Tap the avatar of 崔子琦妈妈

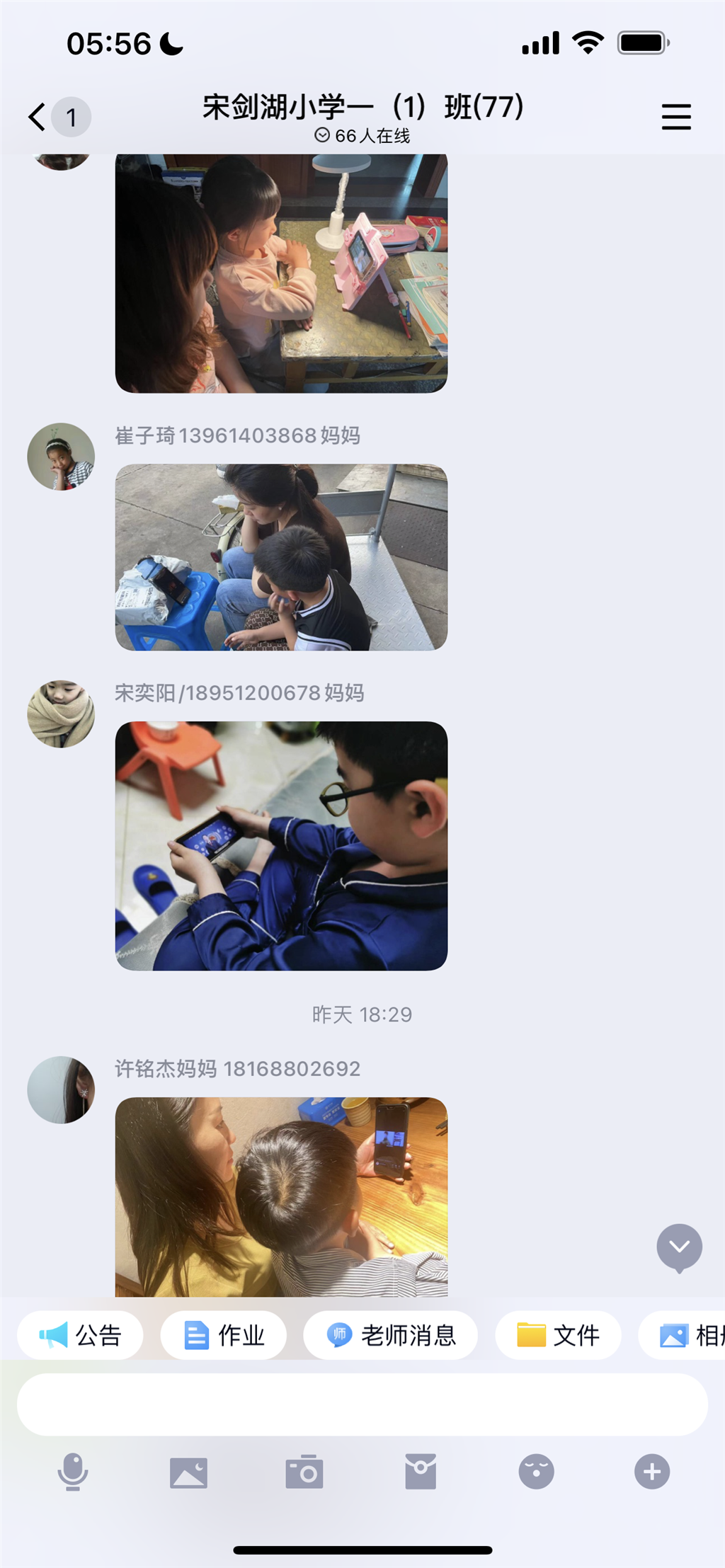(61, 457)
